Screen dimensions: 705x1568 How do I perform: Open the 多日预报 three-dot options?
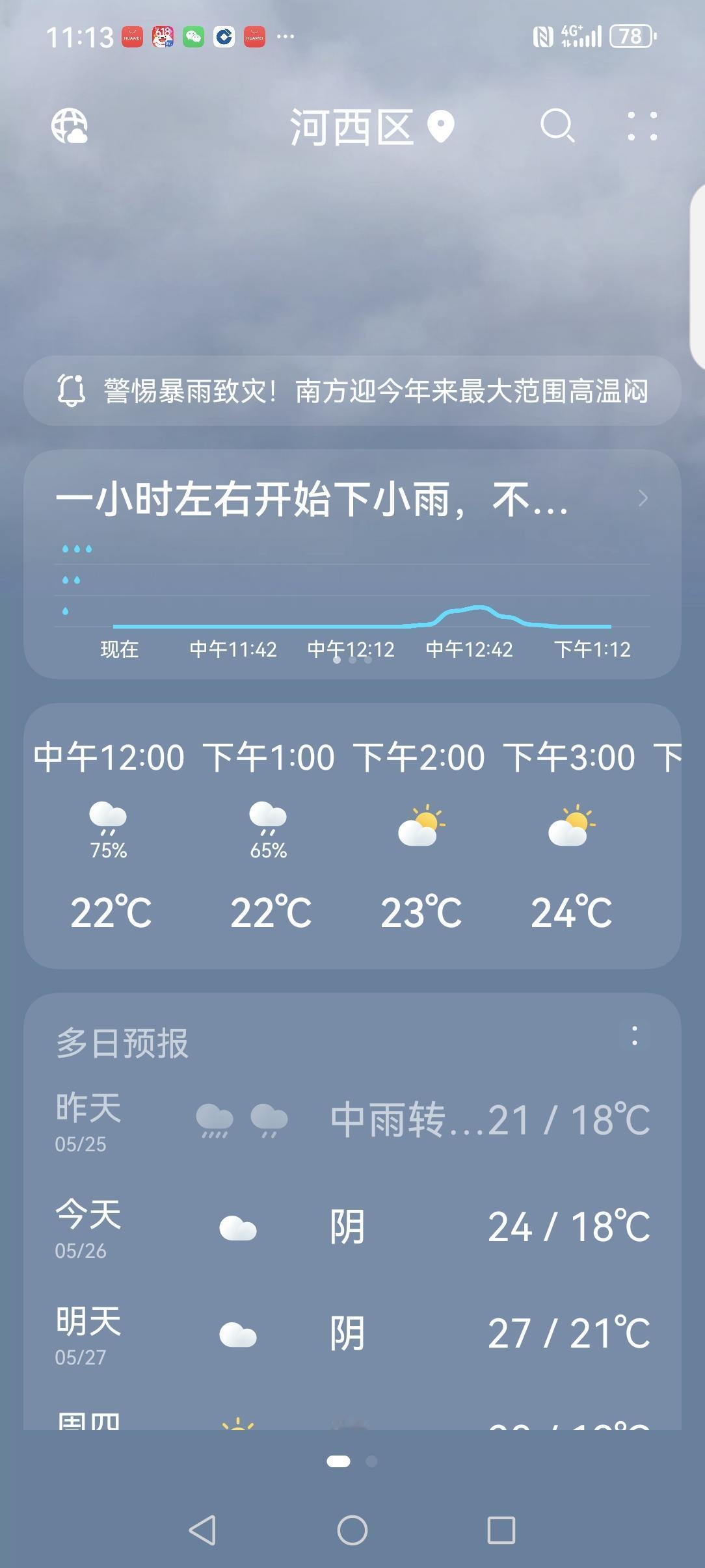635,1035
